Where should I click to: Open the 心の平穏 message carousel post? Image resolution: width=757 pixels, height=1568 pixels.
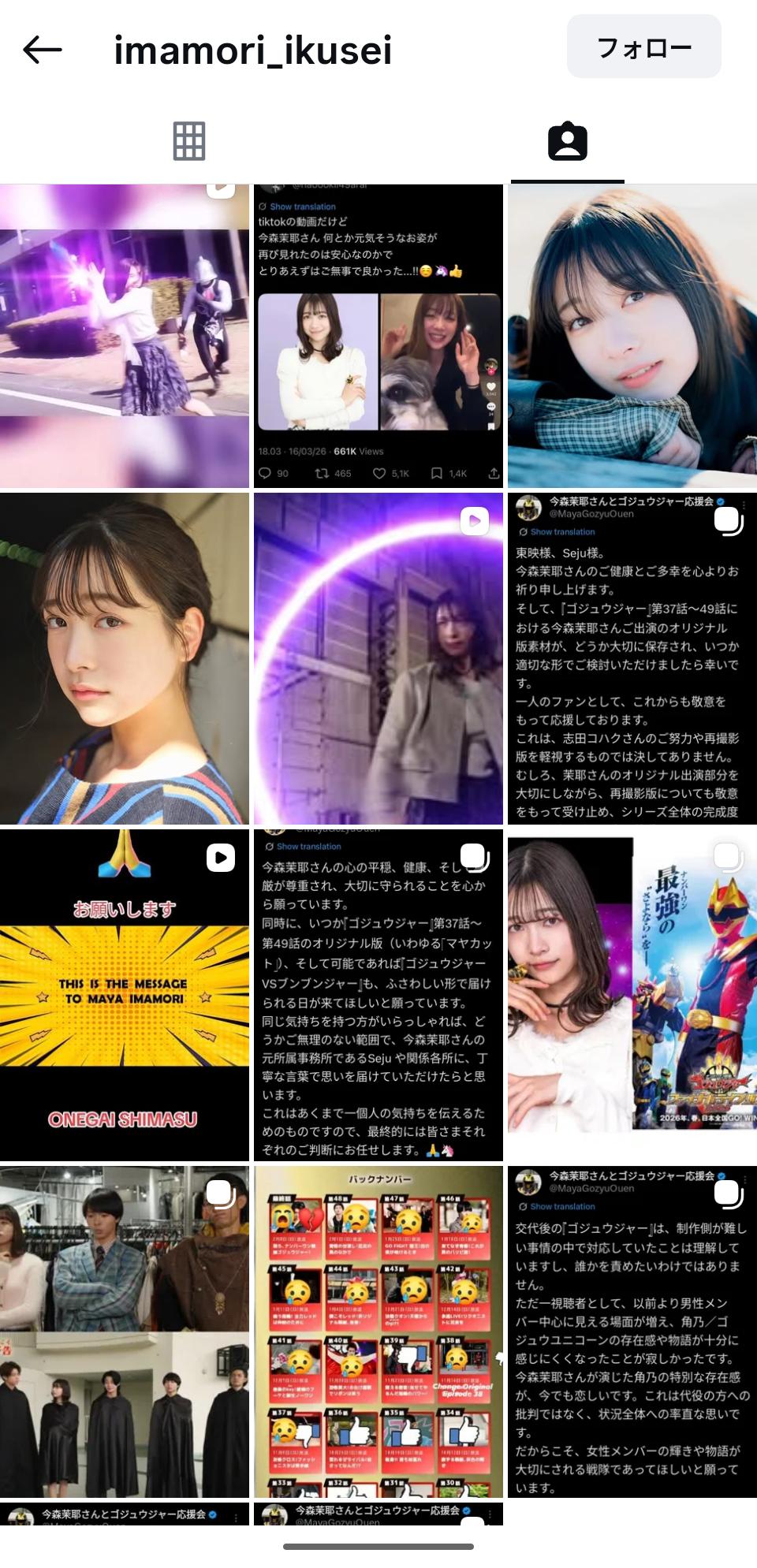(378, 995)
